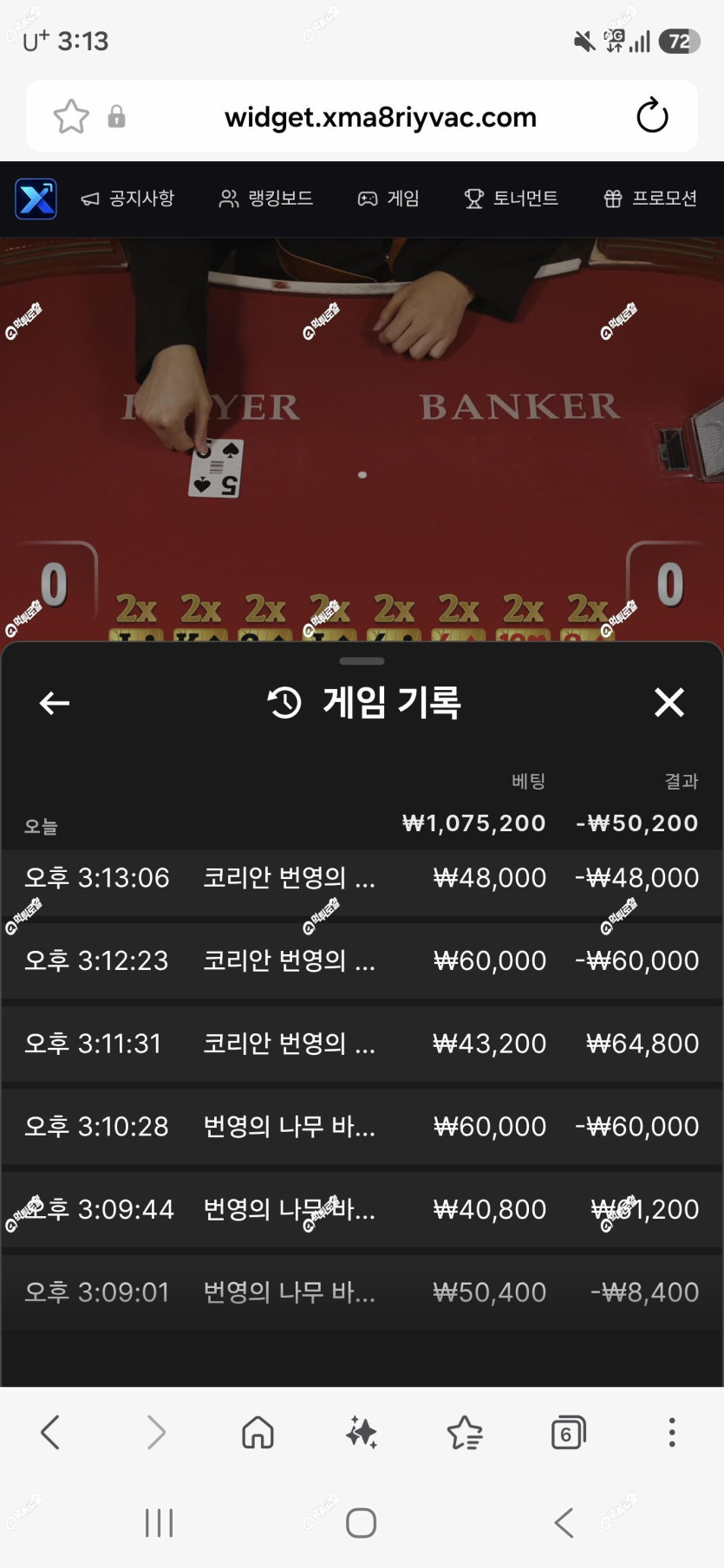Switch to the 게임 section
Viewport: 724px width, 1568px height.
[x=388, y=198]
